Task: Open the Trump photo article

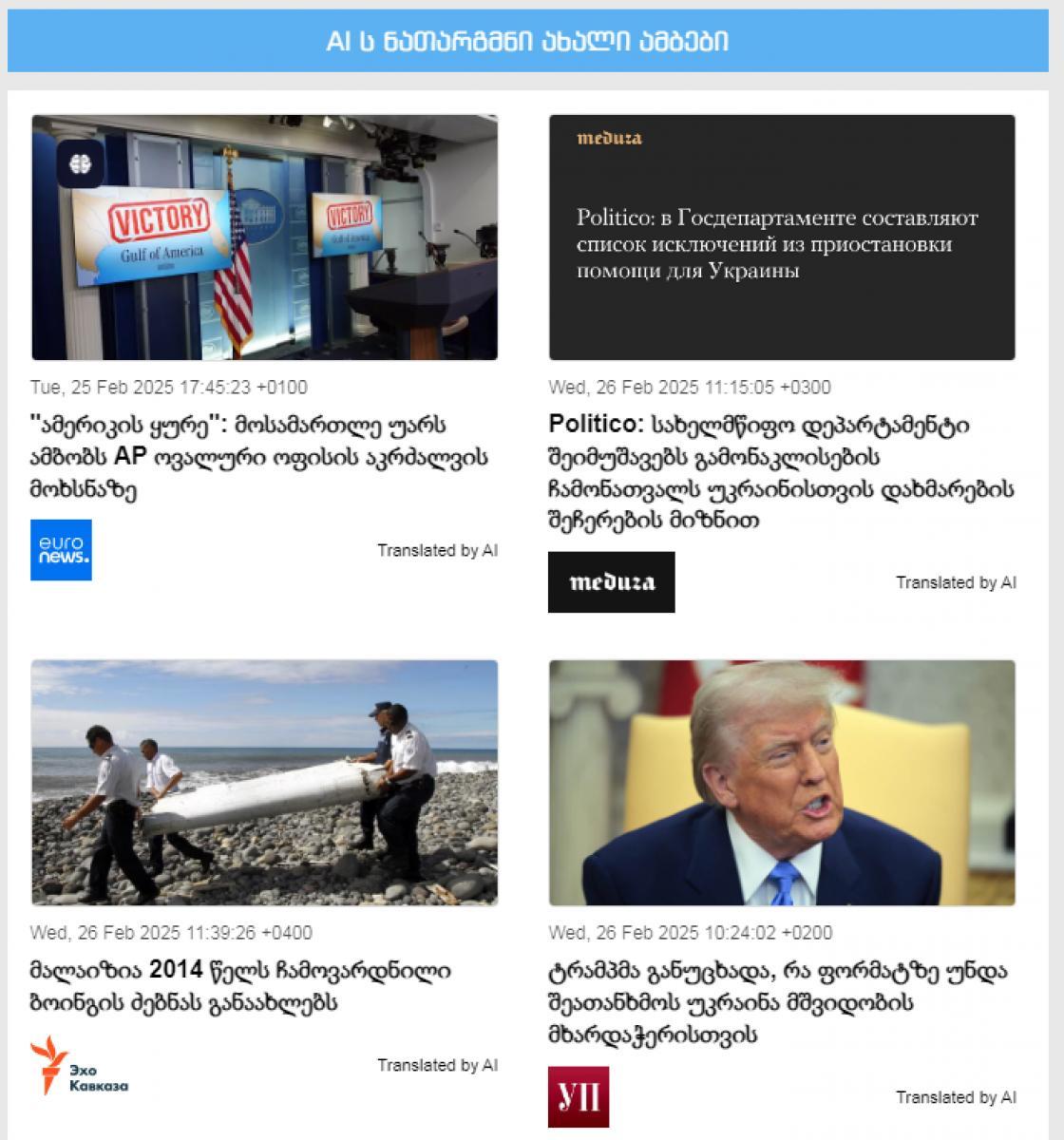Action: (x=782, y=782)
